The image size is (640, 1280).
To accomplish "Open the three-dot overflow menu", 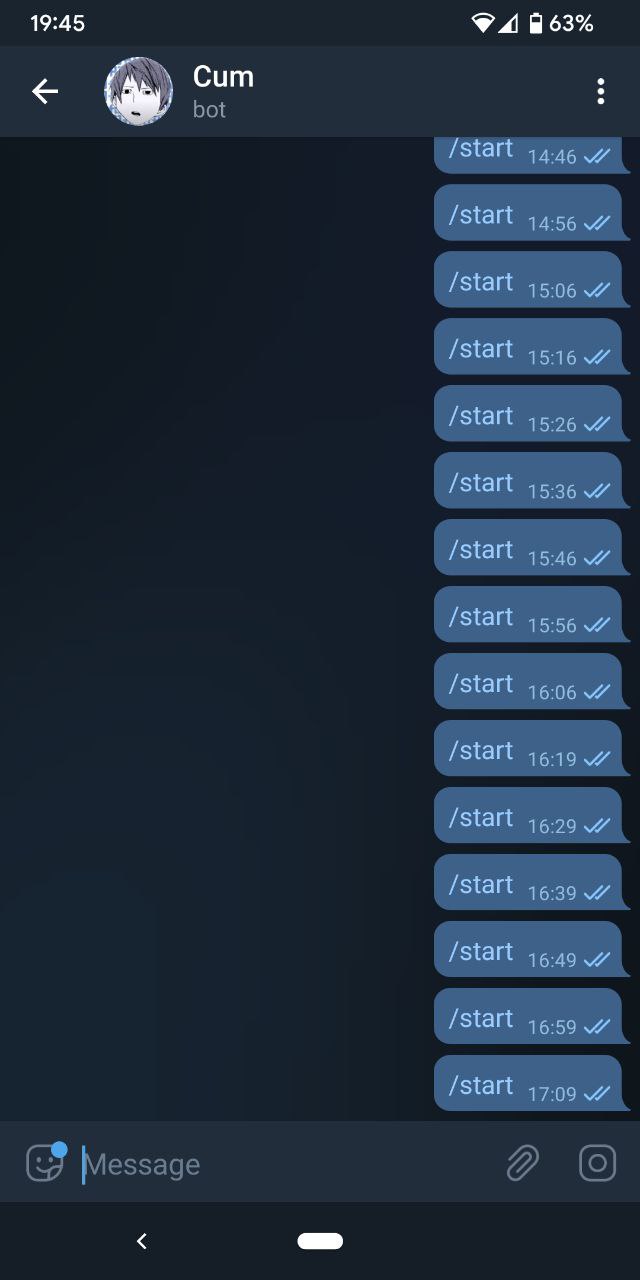I will click(600, 92).
